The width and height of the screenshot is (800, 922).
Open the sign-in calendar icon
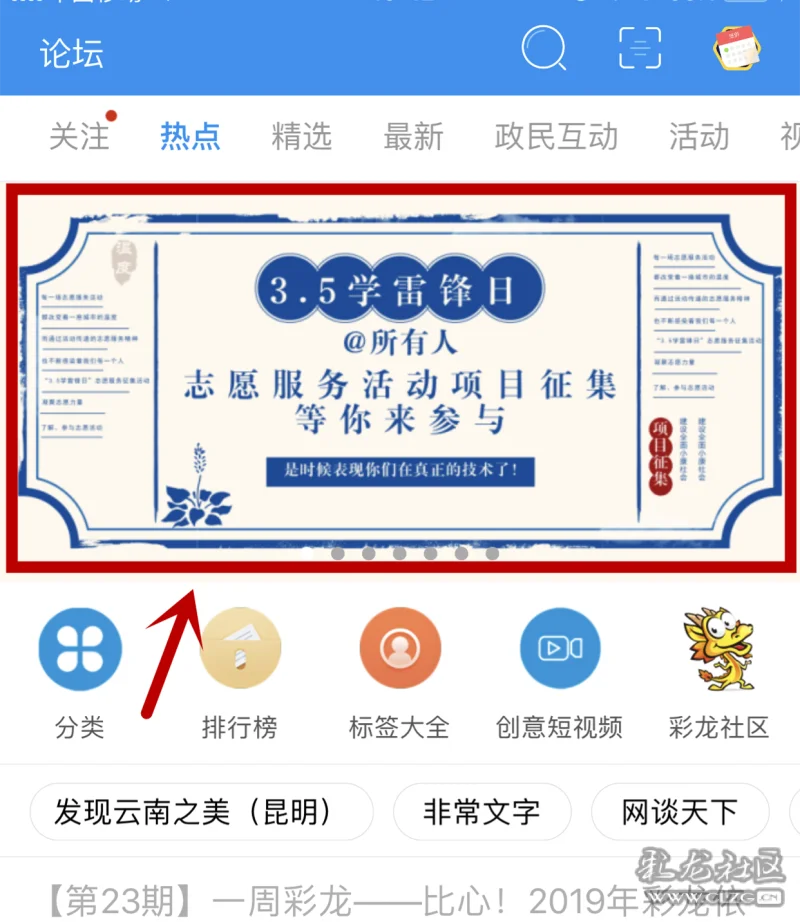pos(737,48)
